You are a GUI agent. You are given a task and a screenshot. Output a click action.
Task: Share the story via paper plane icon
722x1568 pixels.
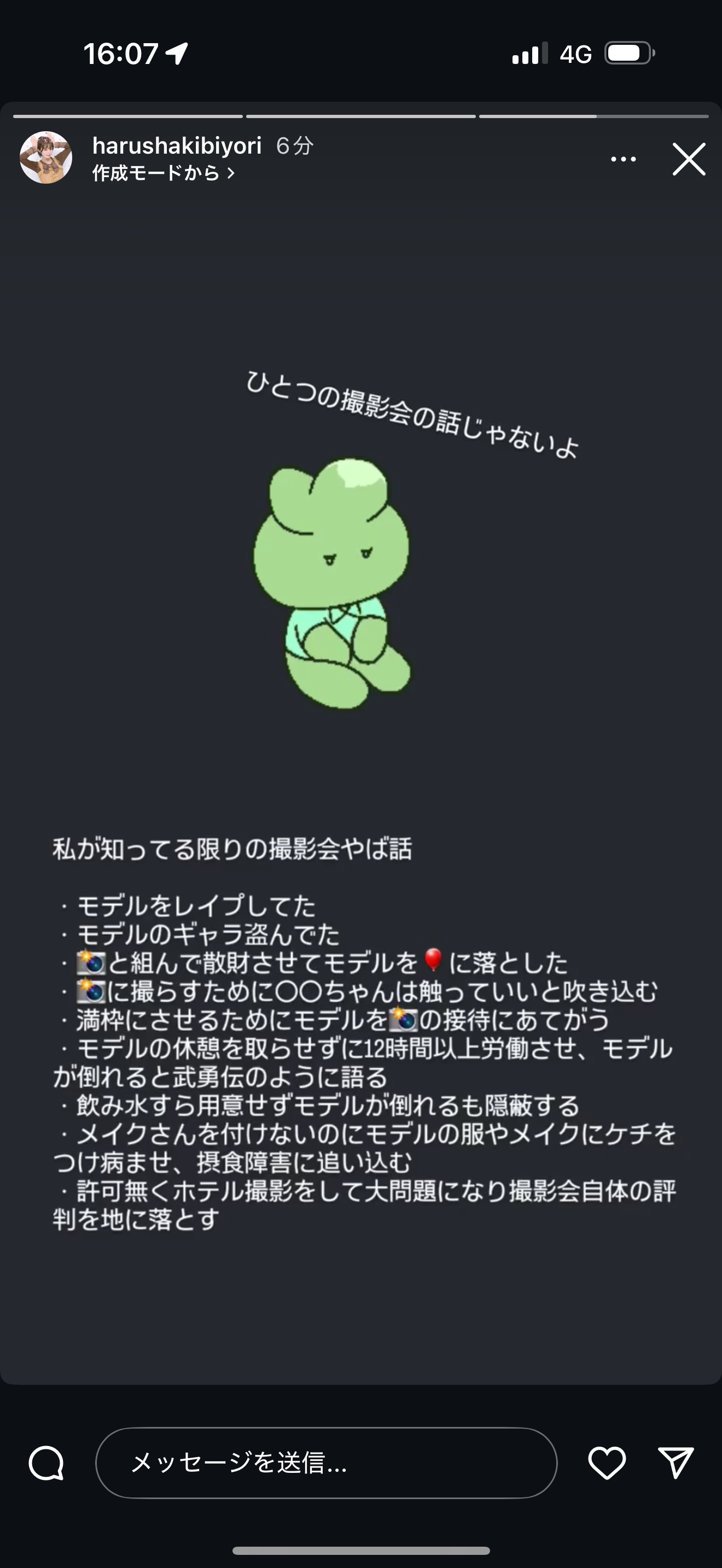676,1462
